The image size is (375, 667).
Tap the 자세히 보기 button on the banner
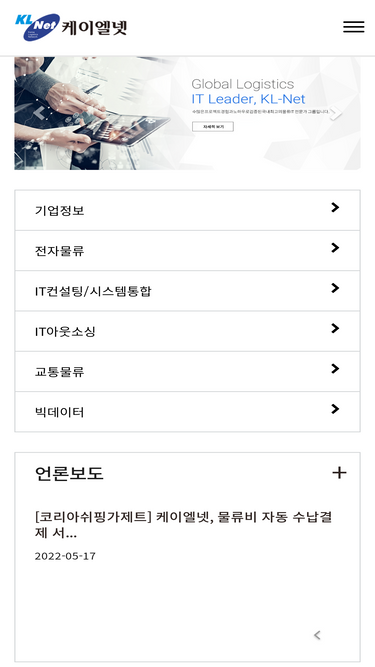213,127
